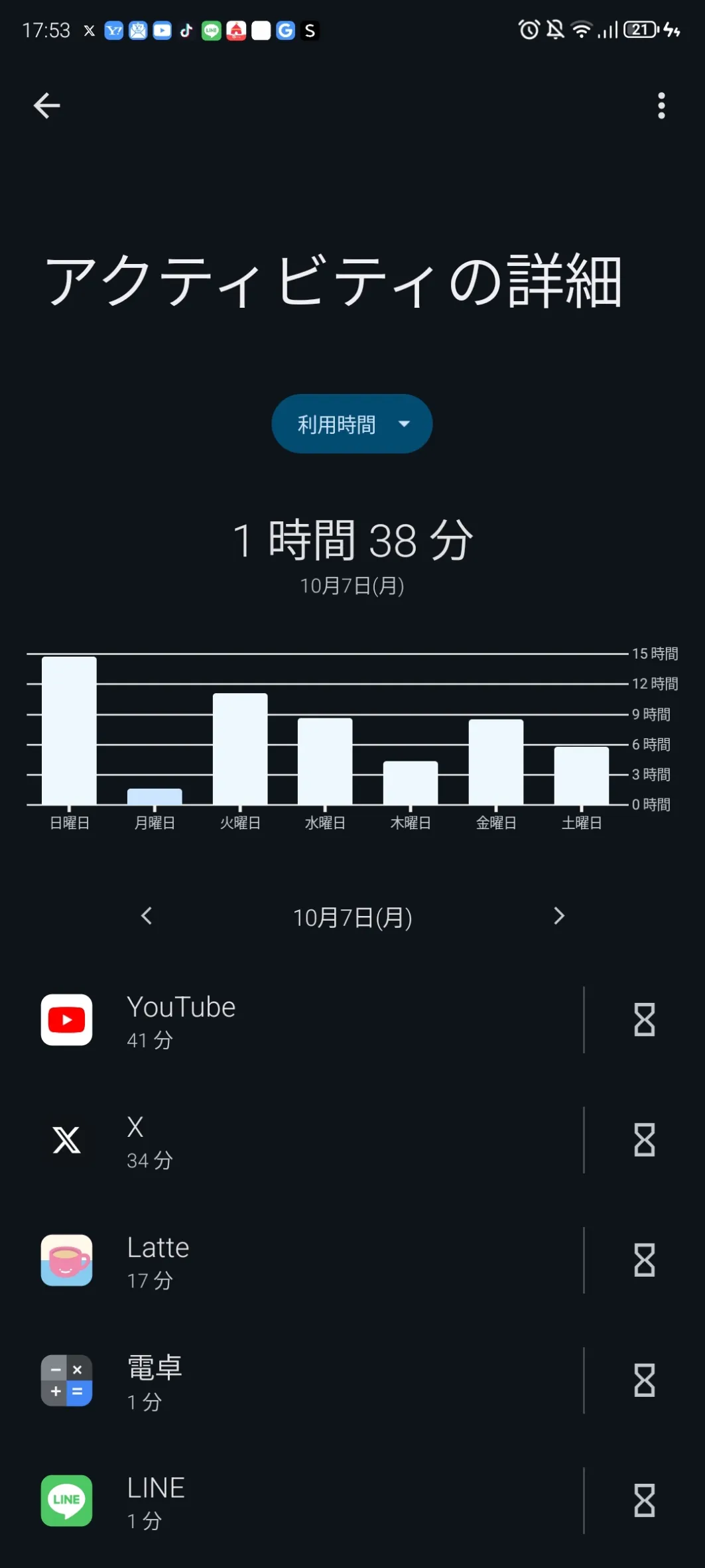
Task: Set an app timer for Latte
Action: 644,1260
